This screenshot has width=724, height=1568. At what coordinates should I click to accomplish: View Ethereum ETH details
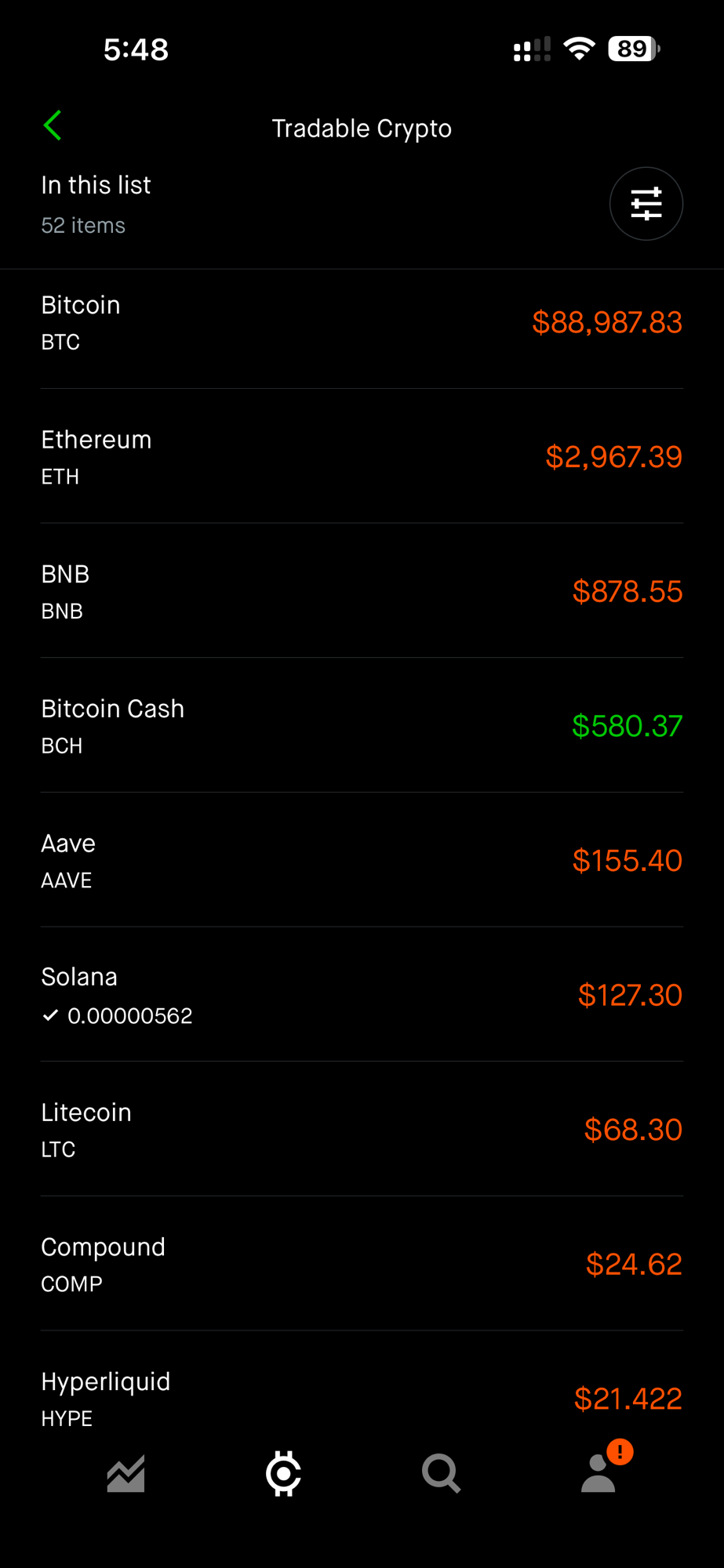[x=362, y=457]
